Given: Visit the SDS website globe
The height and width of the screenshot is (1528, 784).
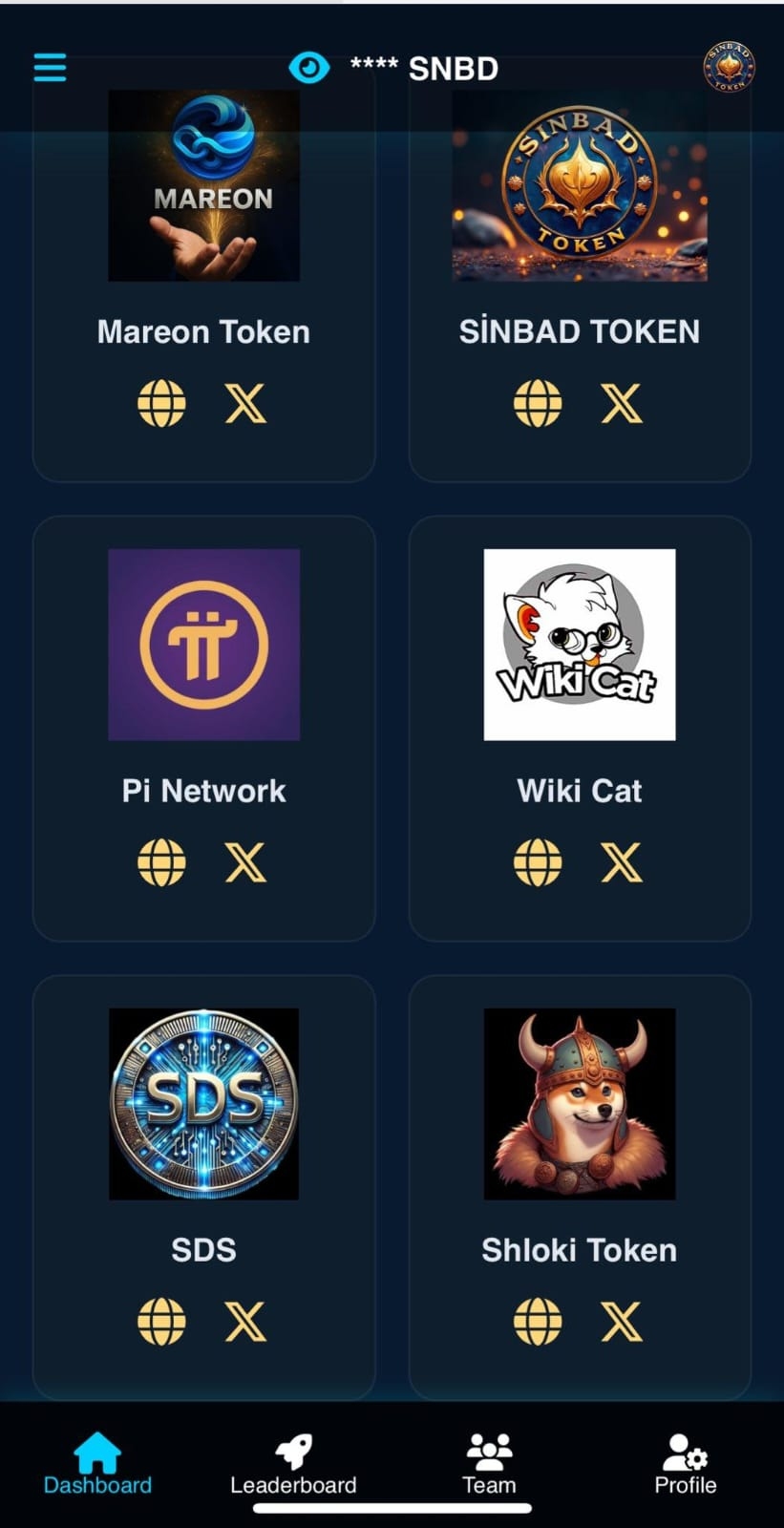Looking at the screenshot, I should click(161, 1322).
